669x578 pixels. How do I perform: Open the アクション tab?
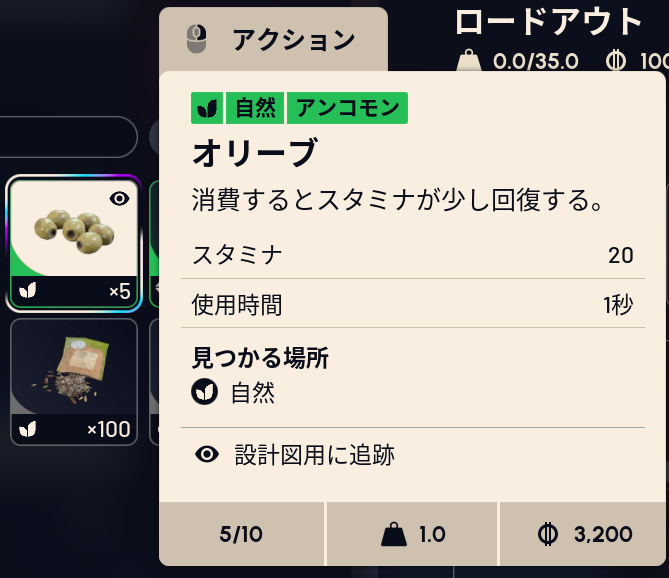[272, 40]
